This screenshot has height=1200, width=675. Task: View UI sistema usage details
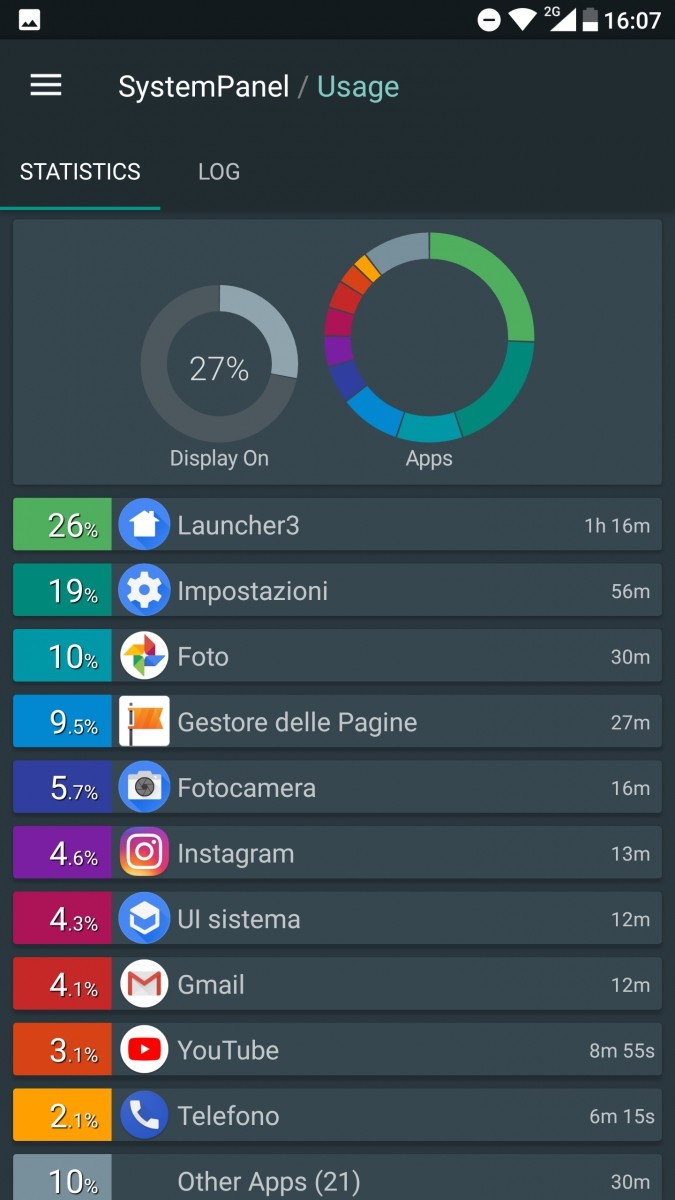pos(337,919)
